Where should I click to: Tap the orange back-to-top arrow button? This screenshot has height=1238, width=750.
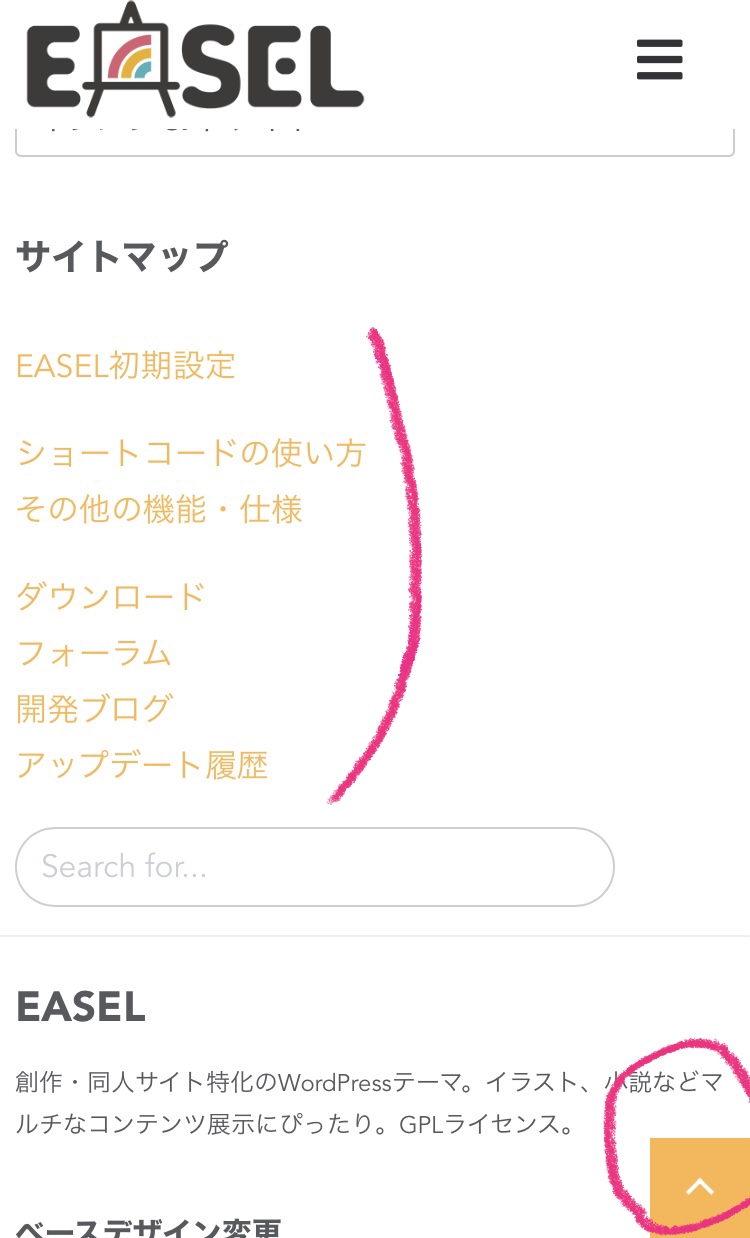[700, 1187]
